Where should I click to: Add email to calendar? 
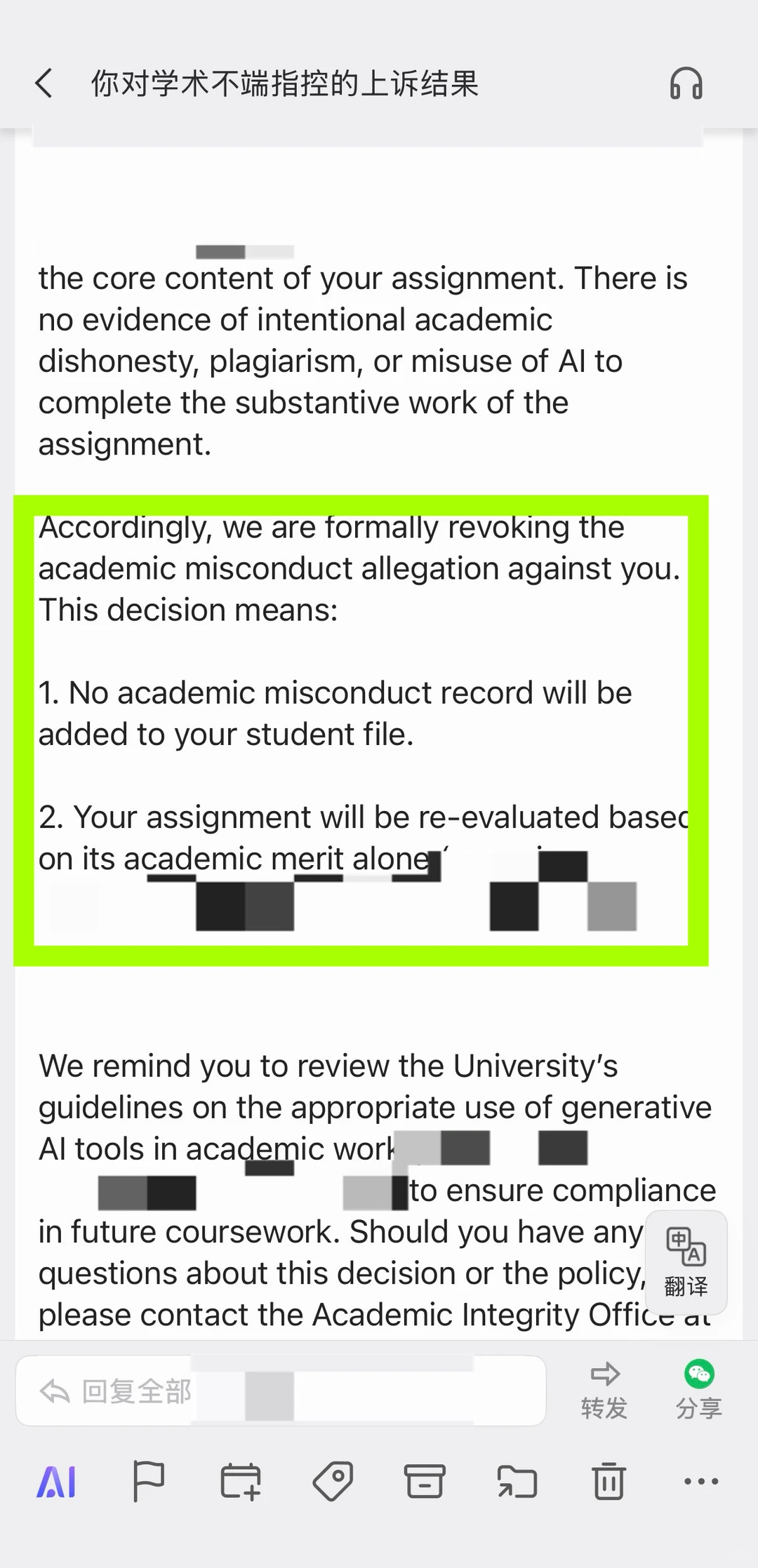point(241,1481)
